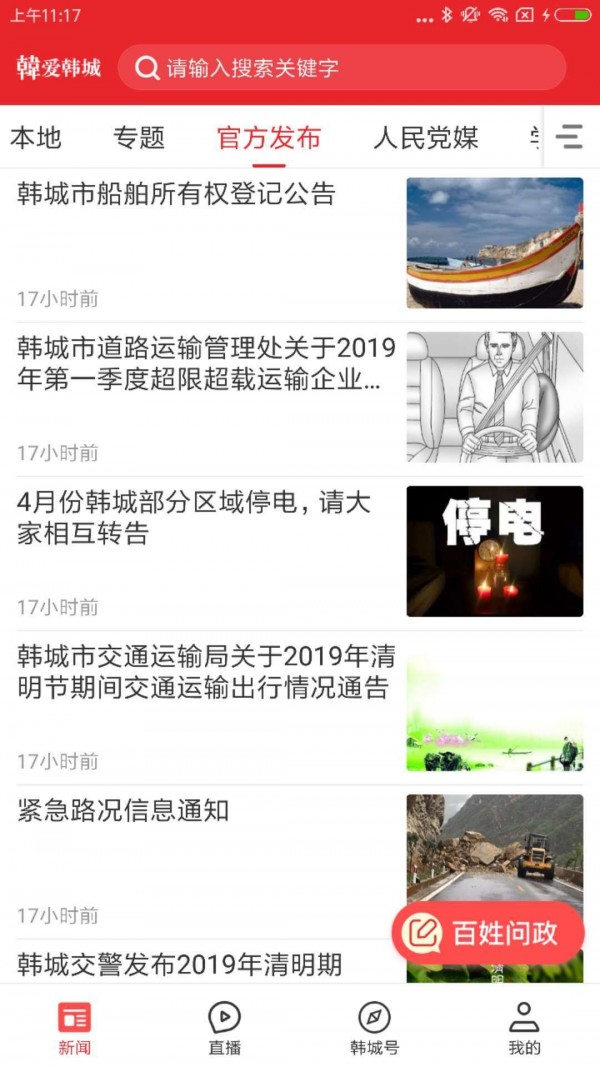Go to the 新闻 bottom tab

click(x=74, y=1029)
